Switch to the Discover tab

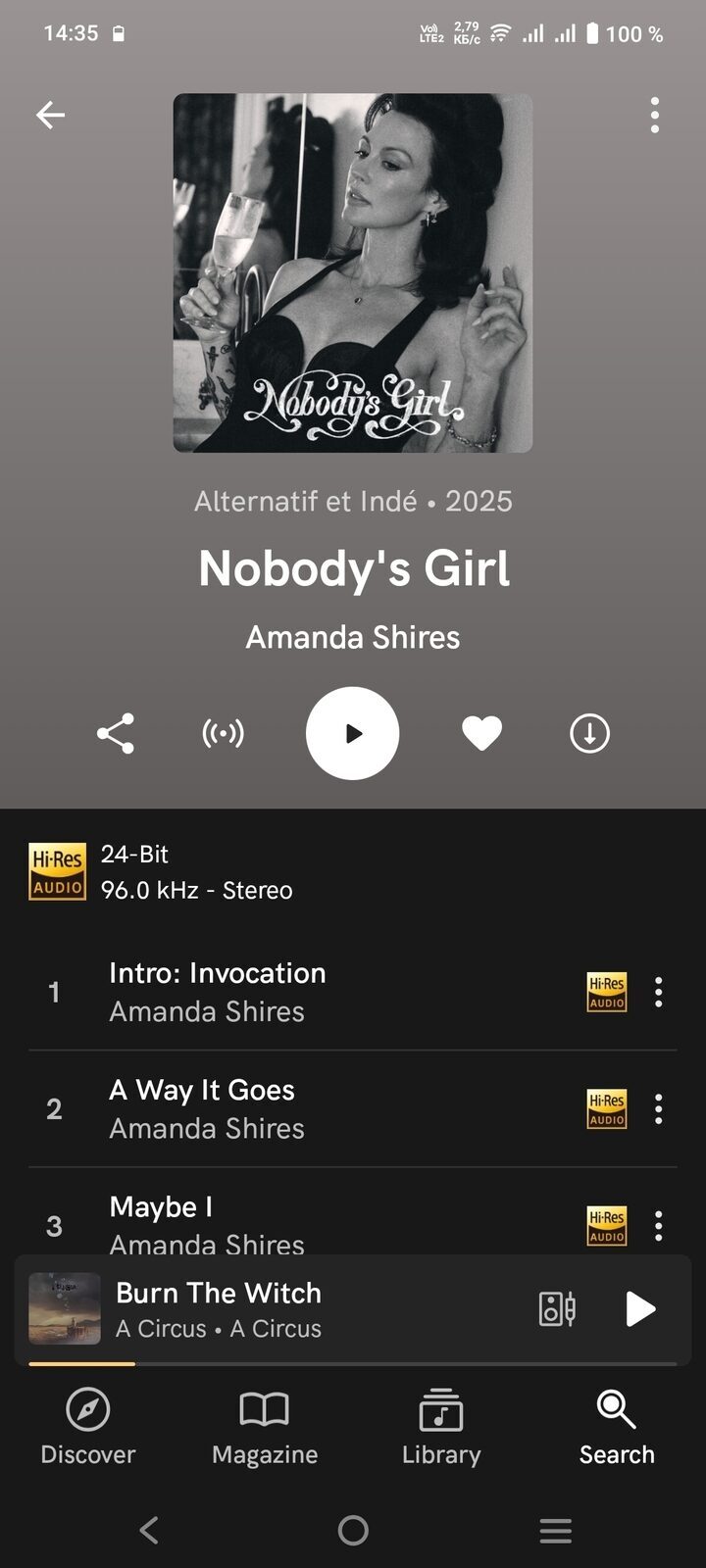(88, 1427)
